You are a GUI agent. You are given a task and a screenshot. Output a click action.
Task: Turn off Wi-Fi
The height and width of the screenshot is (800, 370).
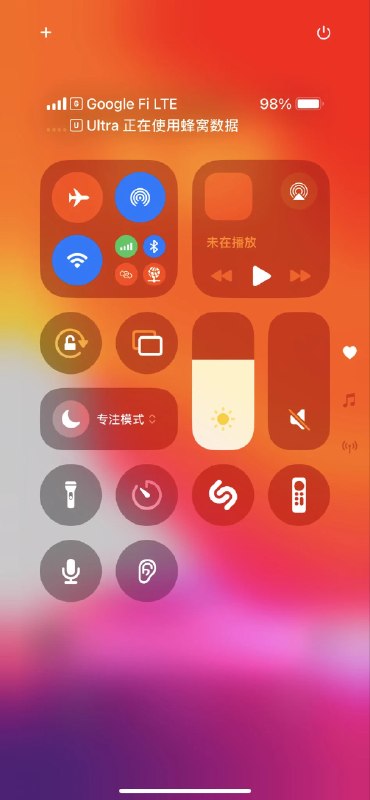tap(78, 260)
